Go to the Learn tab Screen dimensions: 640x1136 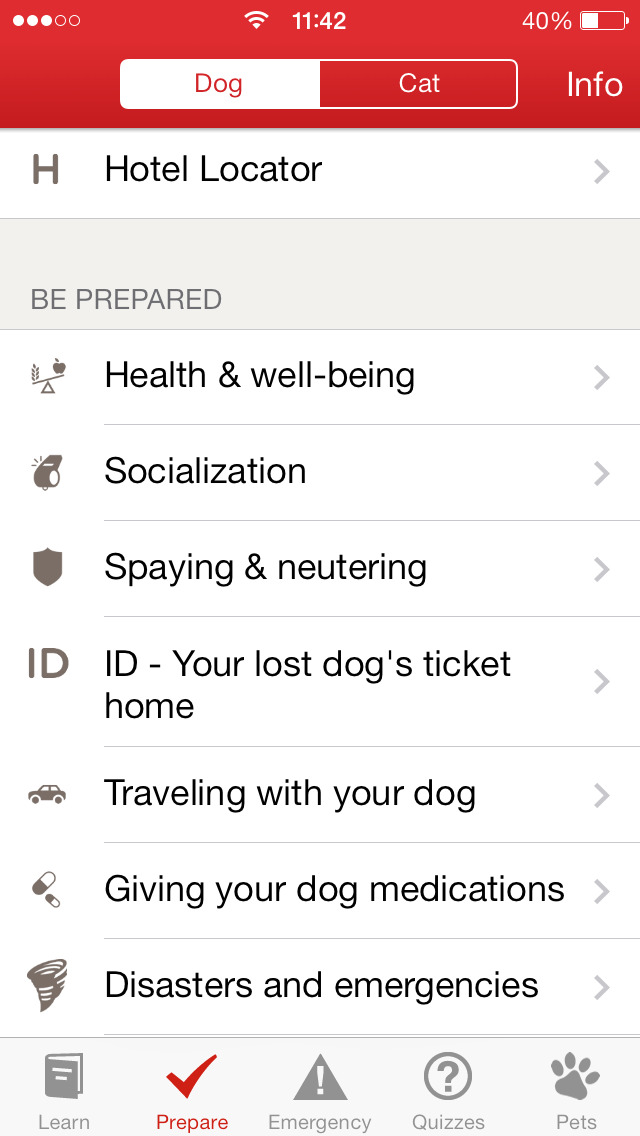tap(64, 1089)
